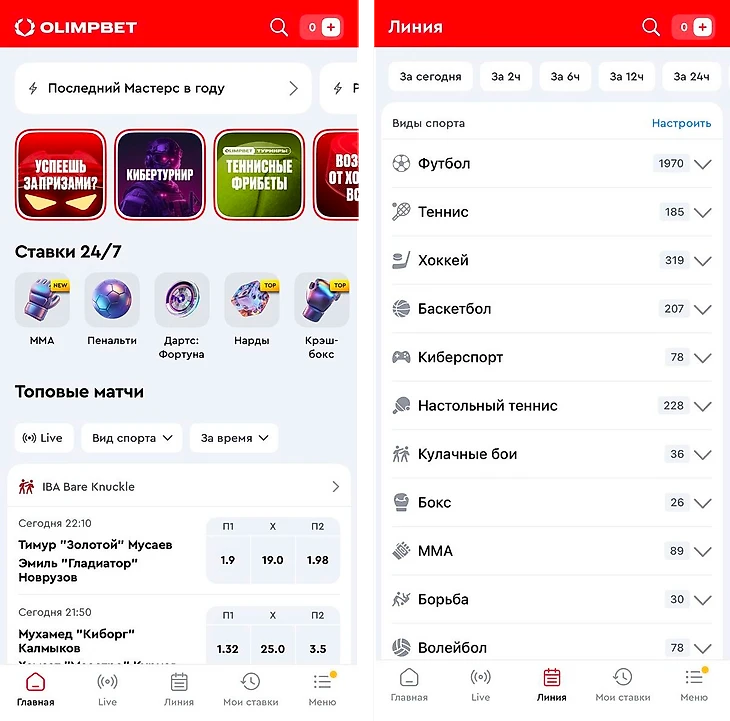Launch the Пенальти game
Screen dimensions: 730x721
click(x=112, y=309)
